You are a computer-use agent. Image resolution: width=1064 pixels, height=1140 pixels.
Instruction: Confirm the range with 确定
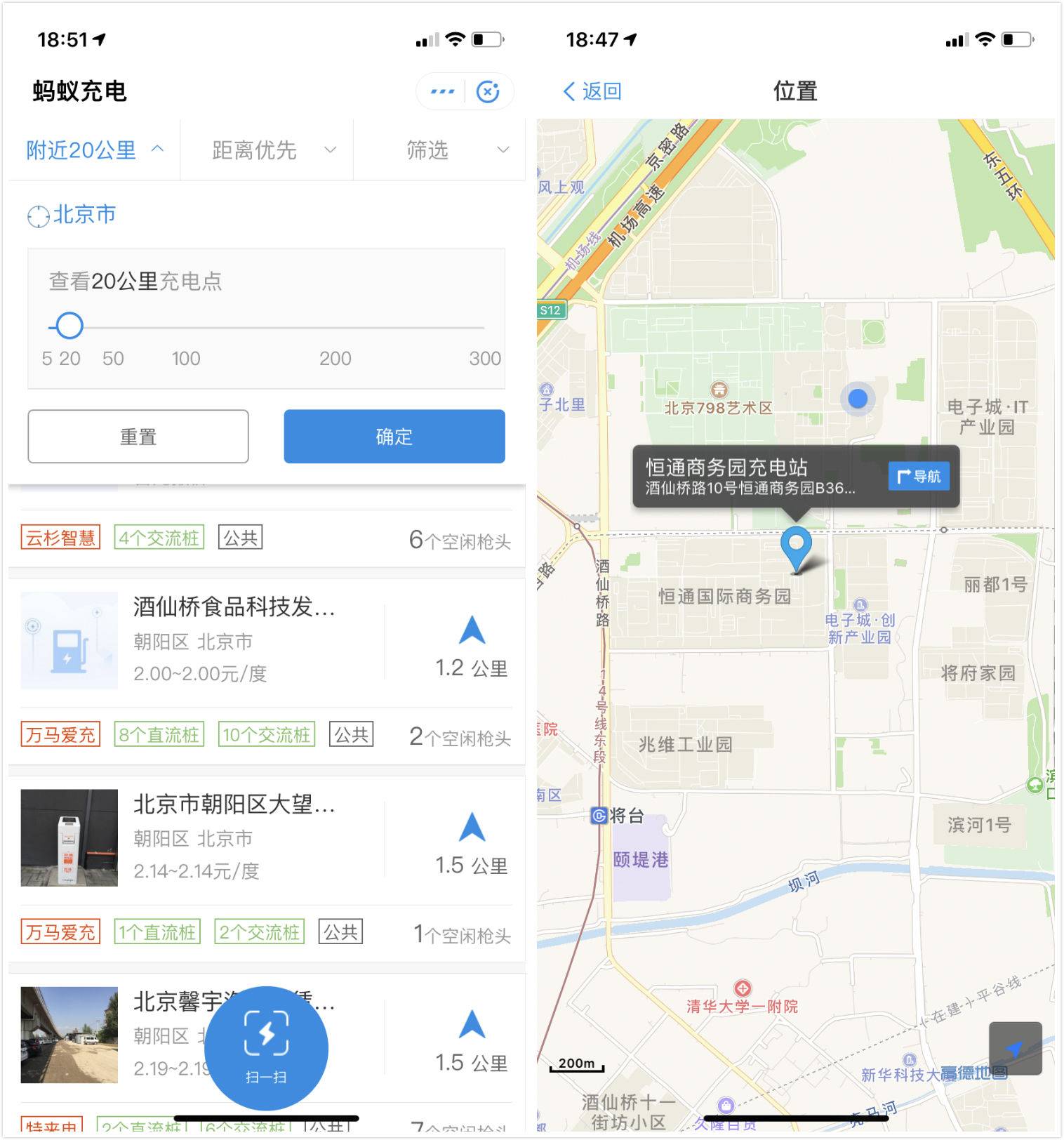394,437
